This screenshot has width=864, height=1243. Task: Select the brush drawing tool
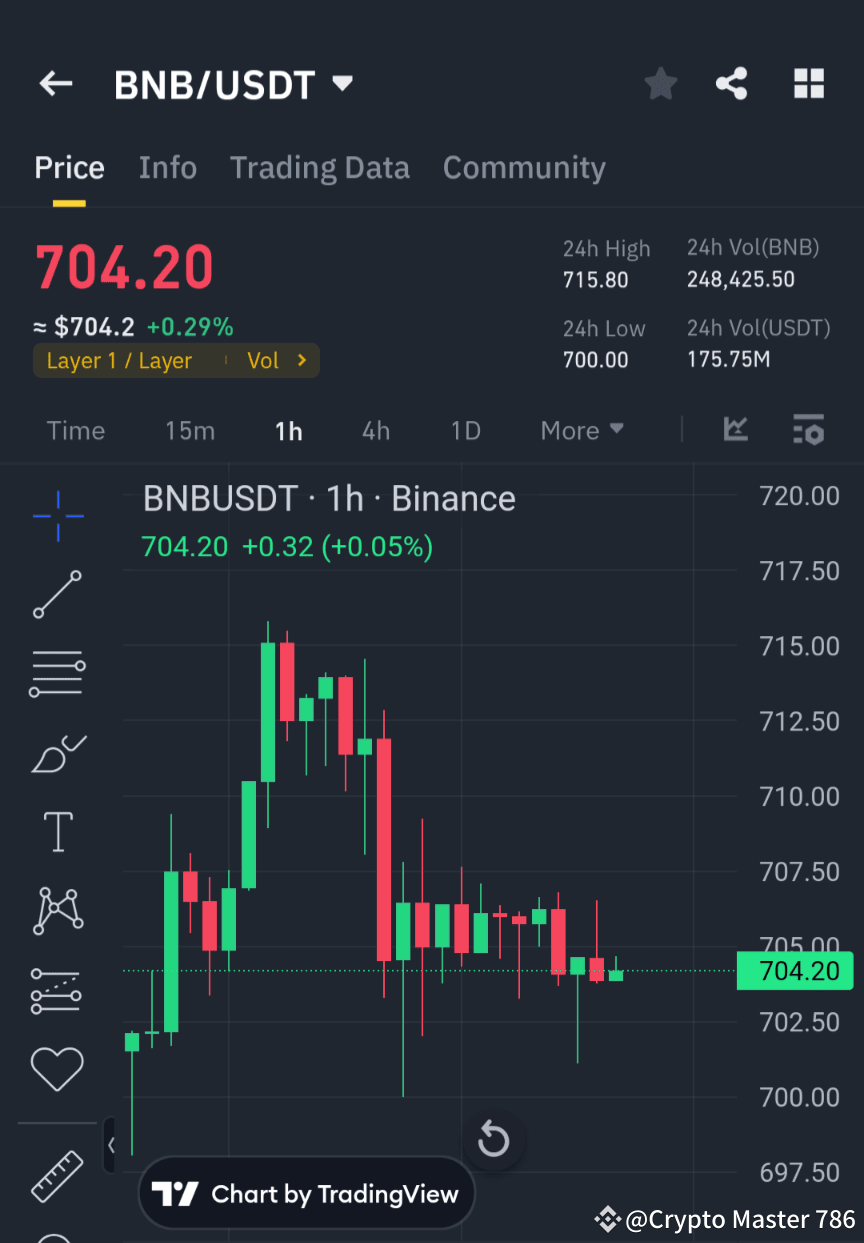[57, 752]
